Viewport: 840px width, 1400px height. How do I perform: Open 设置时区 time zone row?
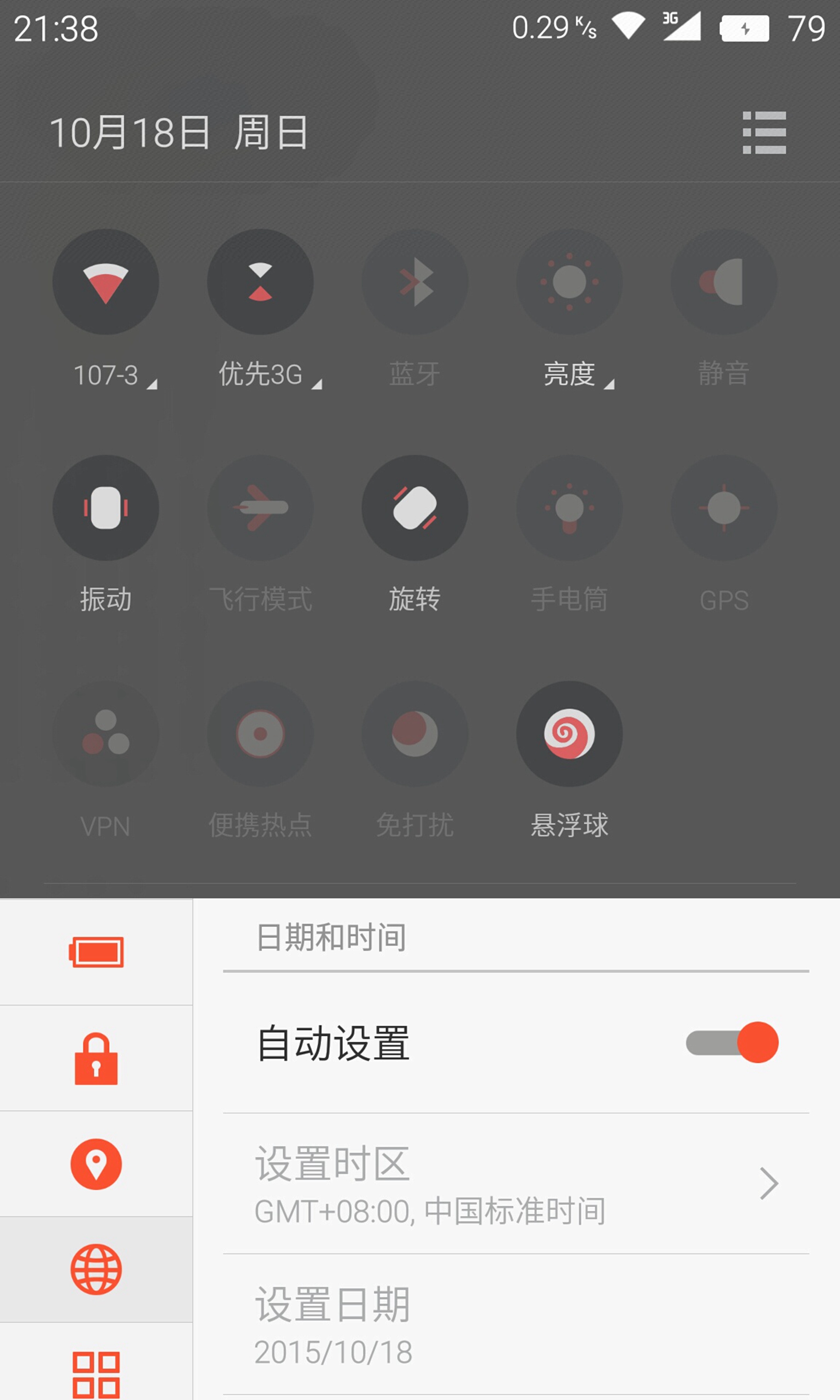point(516,1183)
